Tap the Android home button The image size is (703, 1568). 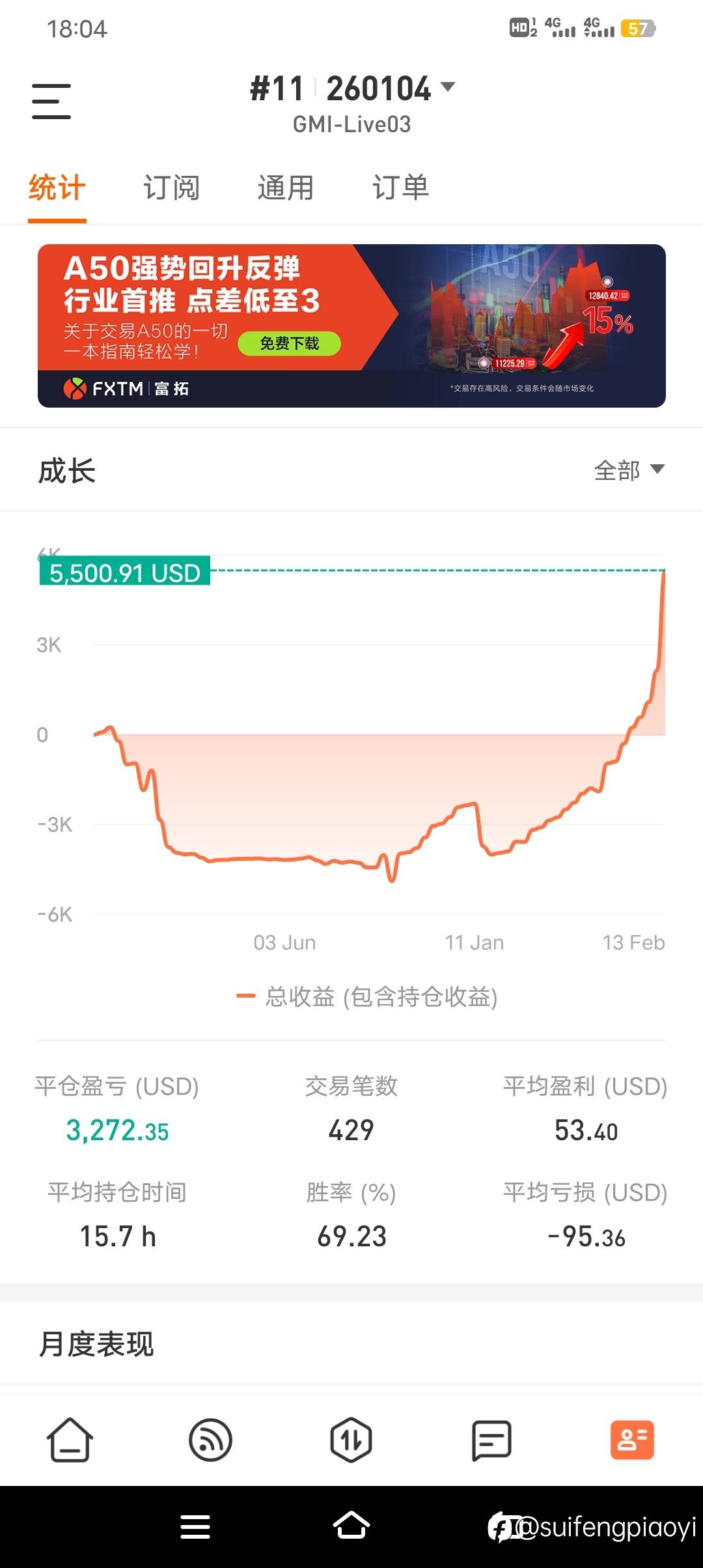point(351,1526)
